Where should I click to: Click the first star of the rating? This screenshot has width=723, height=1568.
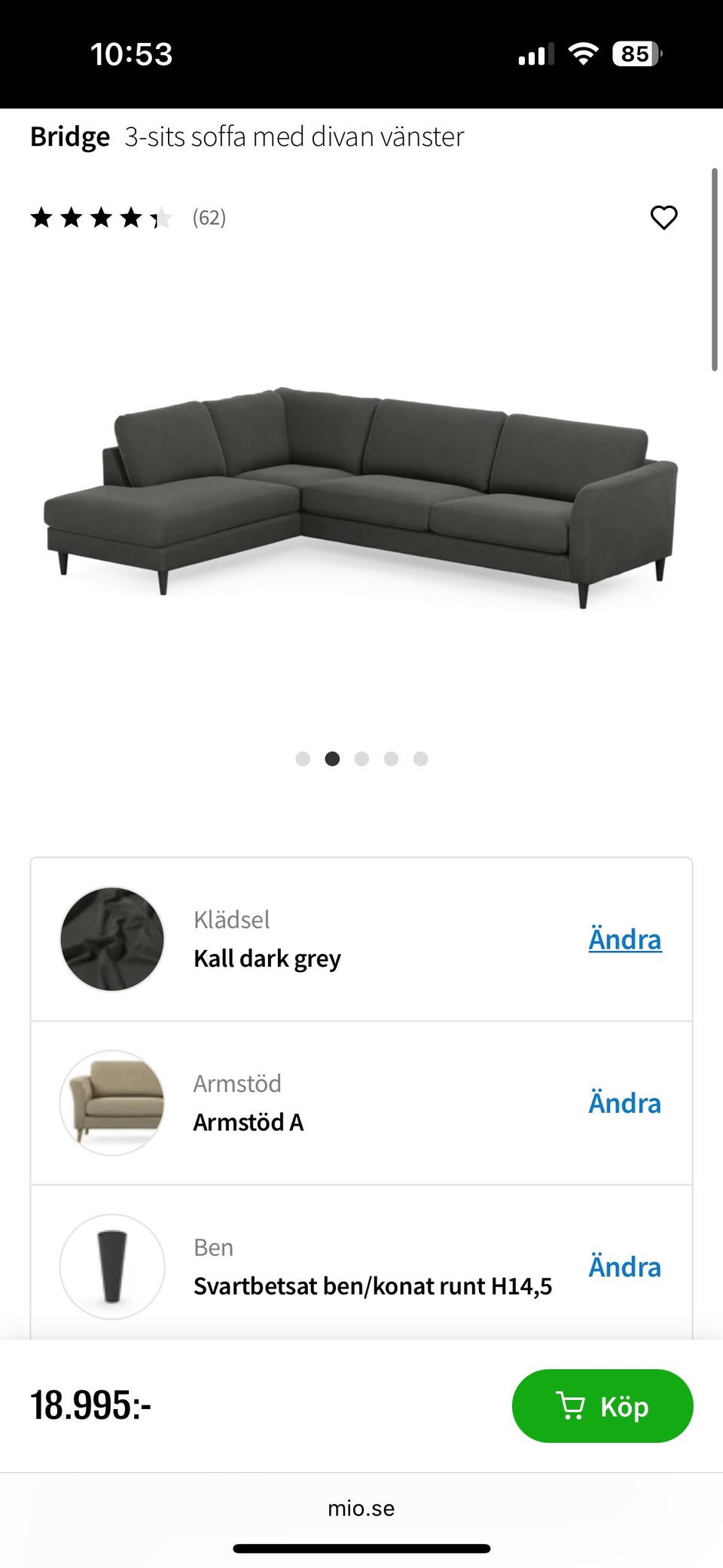click(x=44, y=218)
